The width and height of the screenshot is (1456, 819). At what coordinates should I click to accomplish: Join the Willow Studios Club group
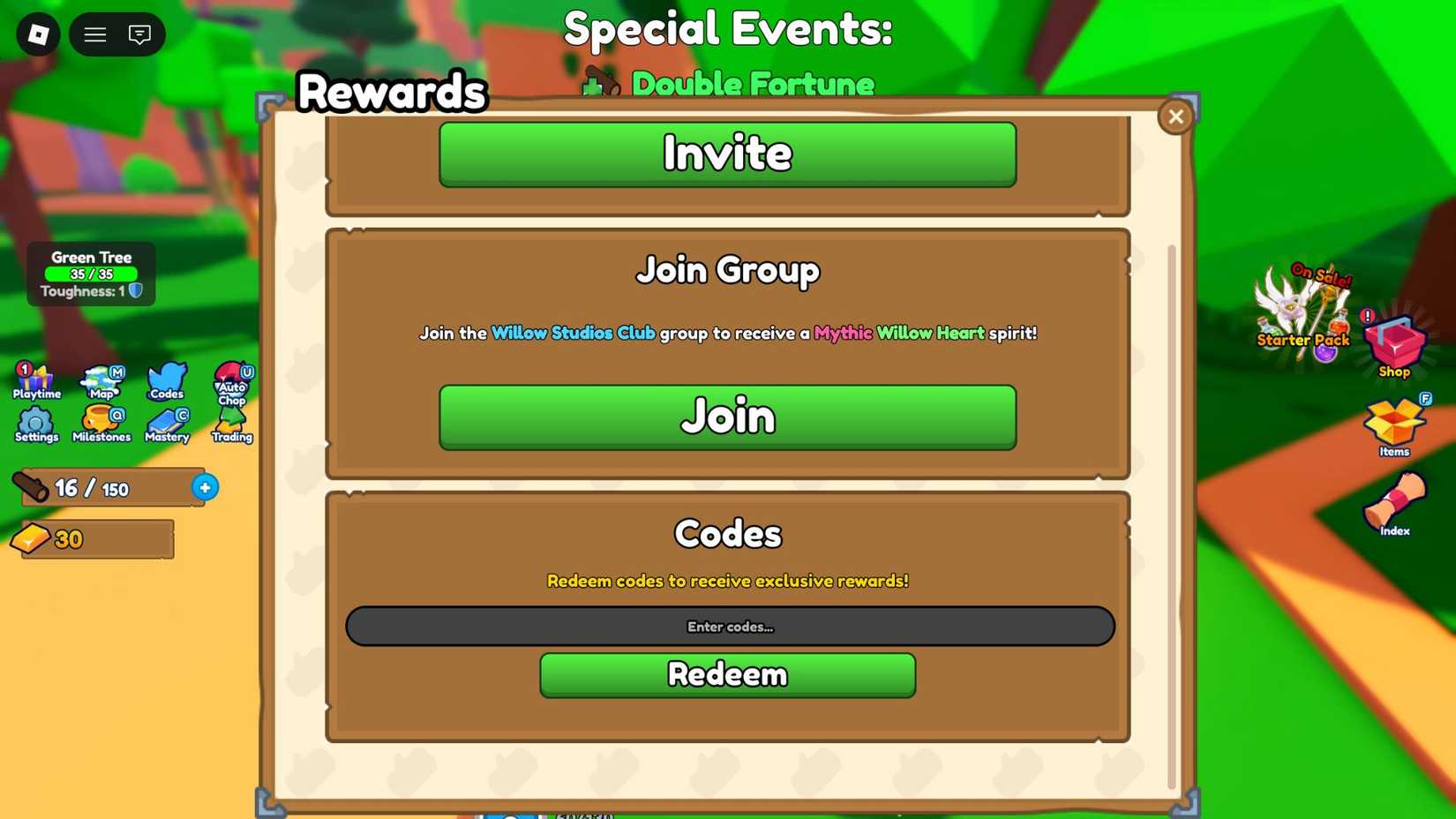[x=727, y=417]
